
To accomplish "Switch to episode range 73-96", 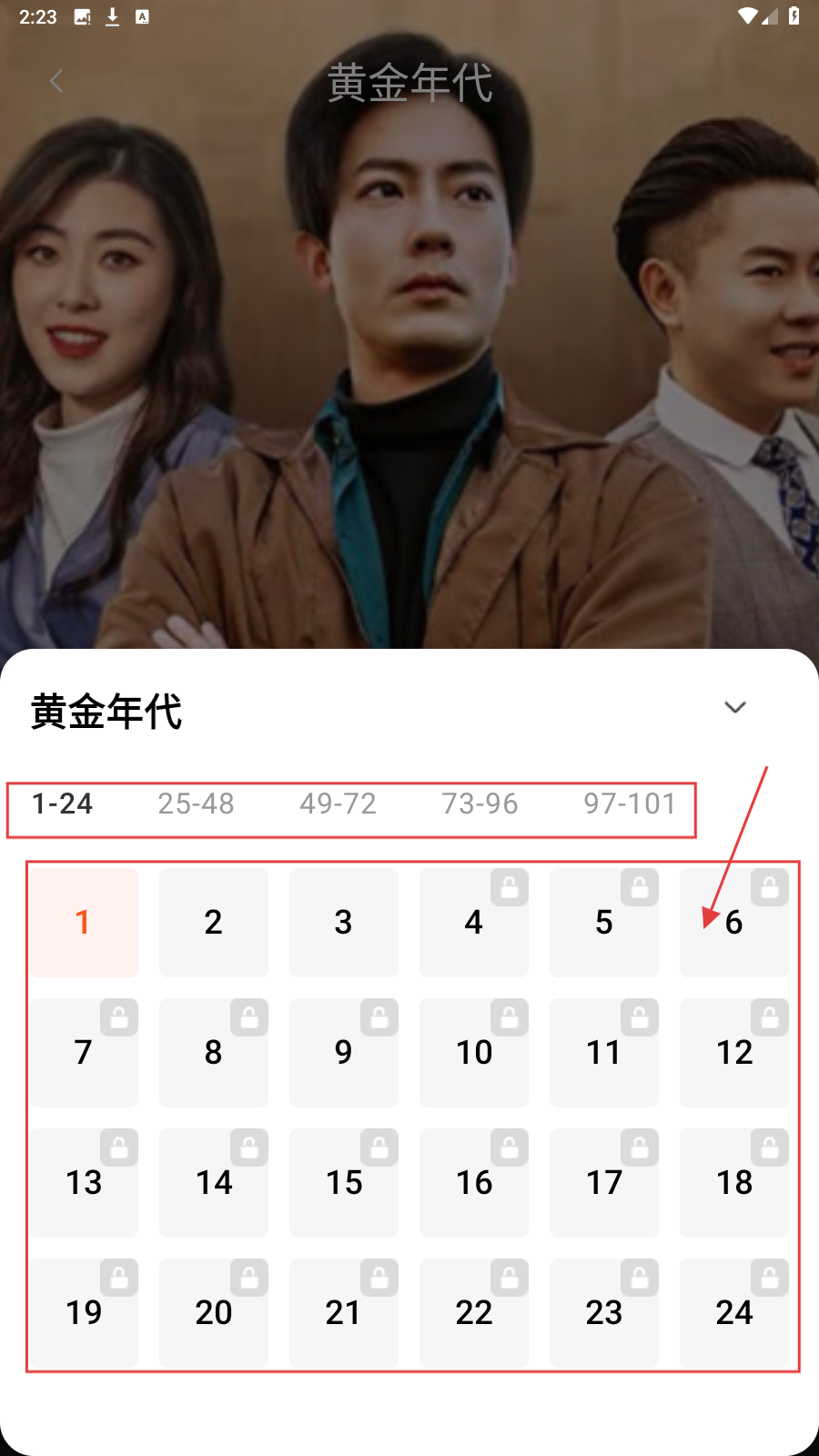I will tap(480, 804).
